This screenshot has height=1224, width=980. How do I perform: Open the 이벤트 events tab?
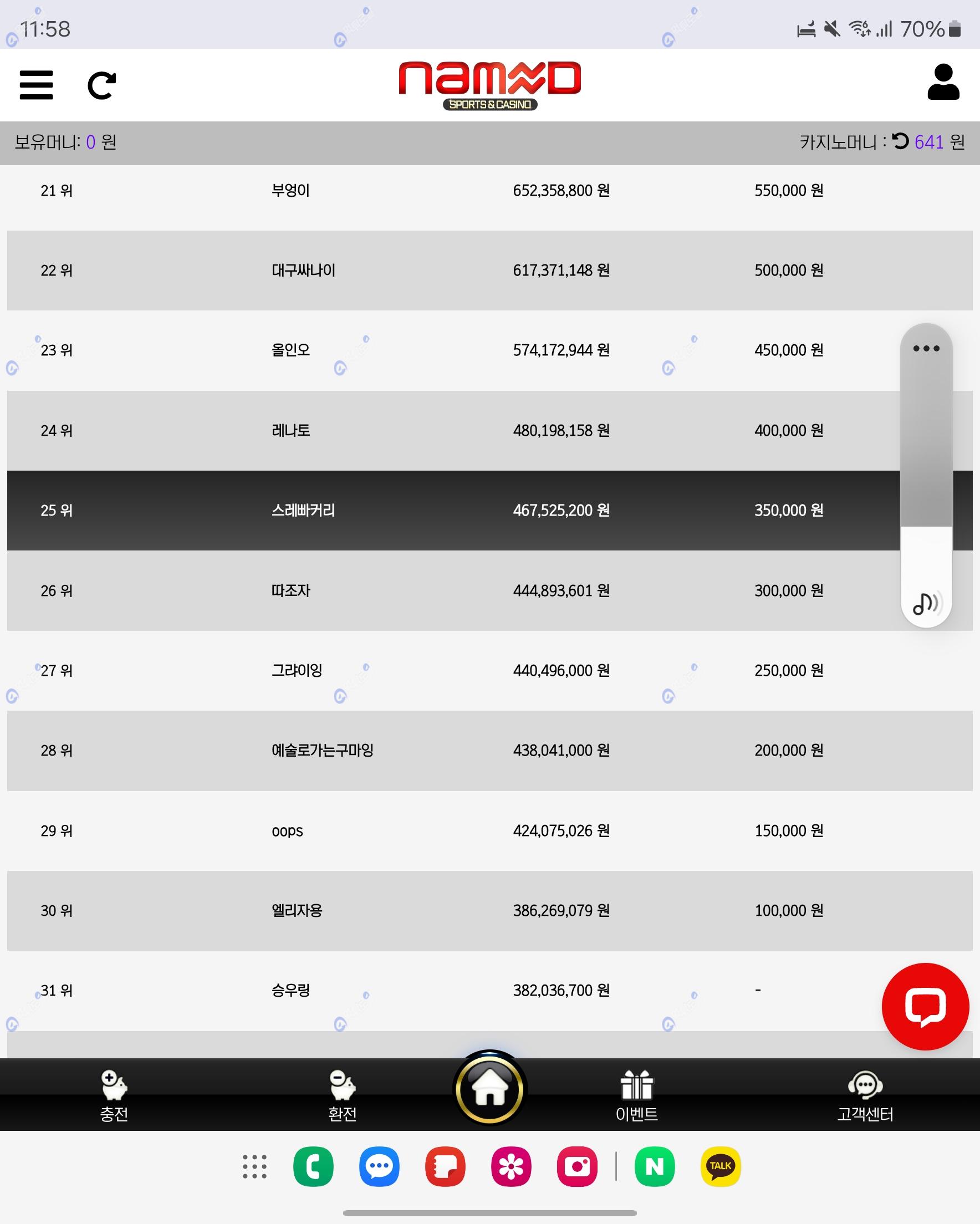(x=636, y=1096)
